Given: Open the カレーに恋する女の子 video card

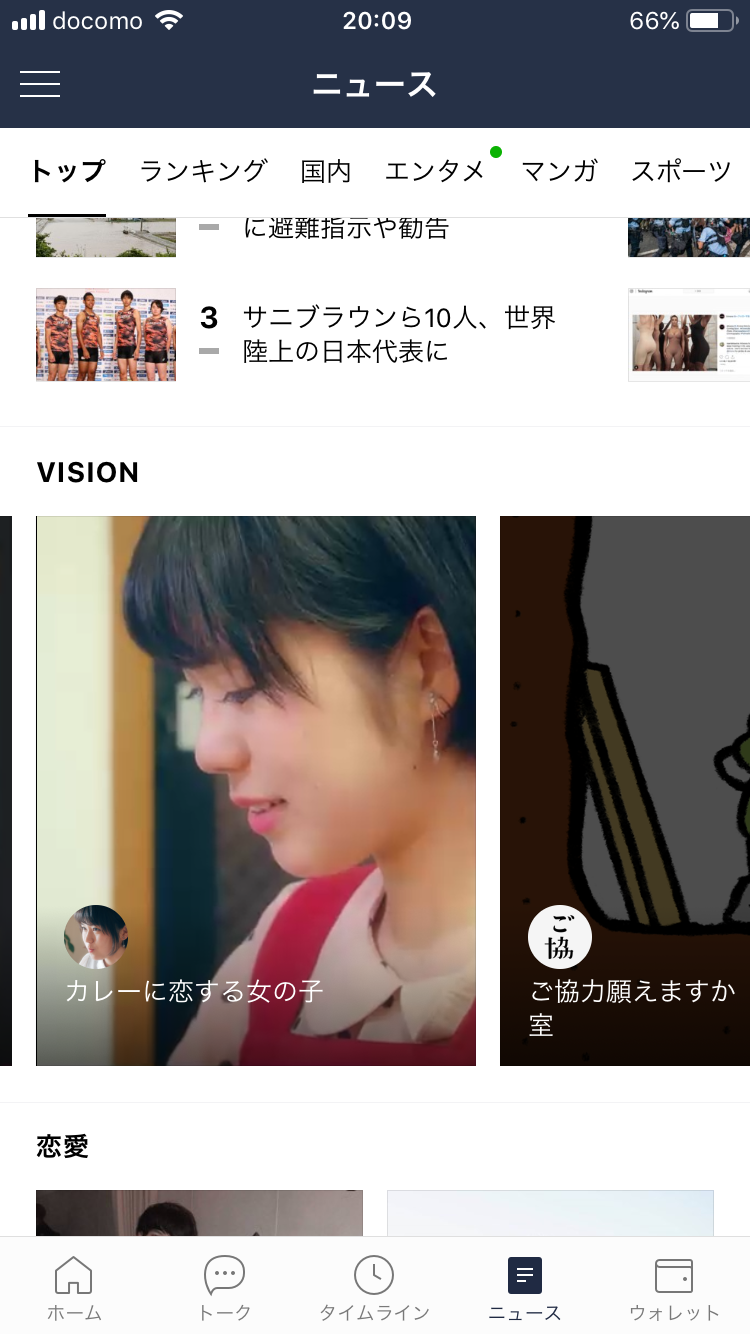Looking at the screenshot, I should (x=256, y=790).
